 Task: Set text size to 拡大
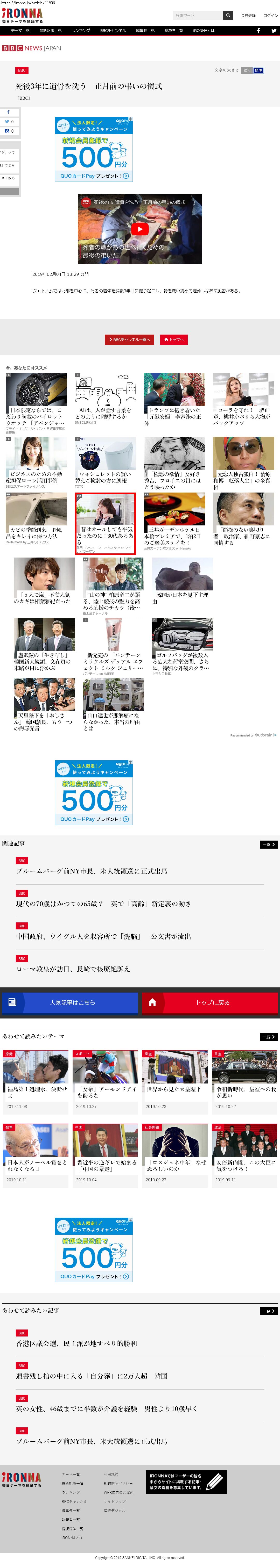pyautogui.click(x=247, y=70)
